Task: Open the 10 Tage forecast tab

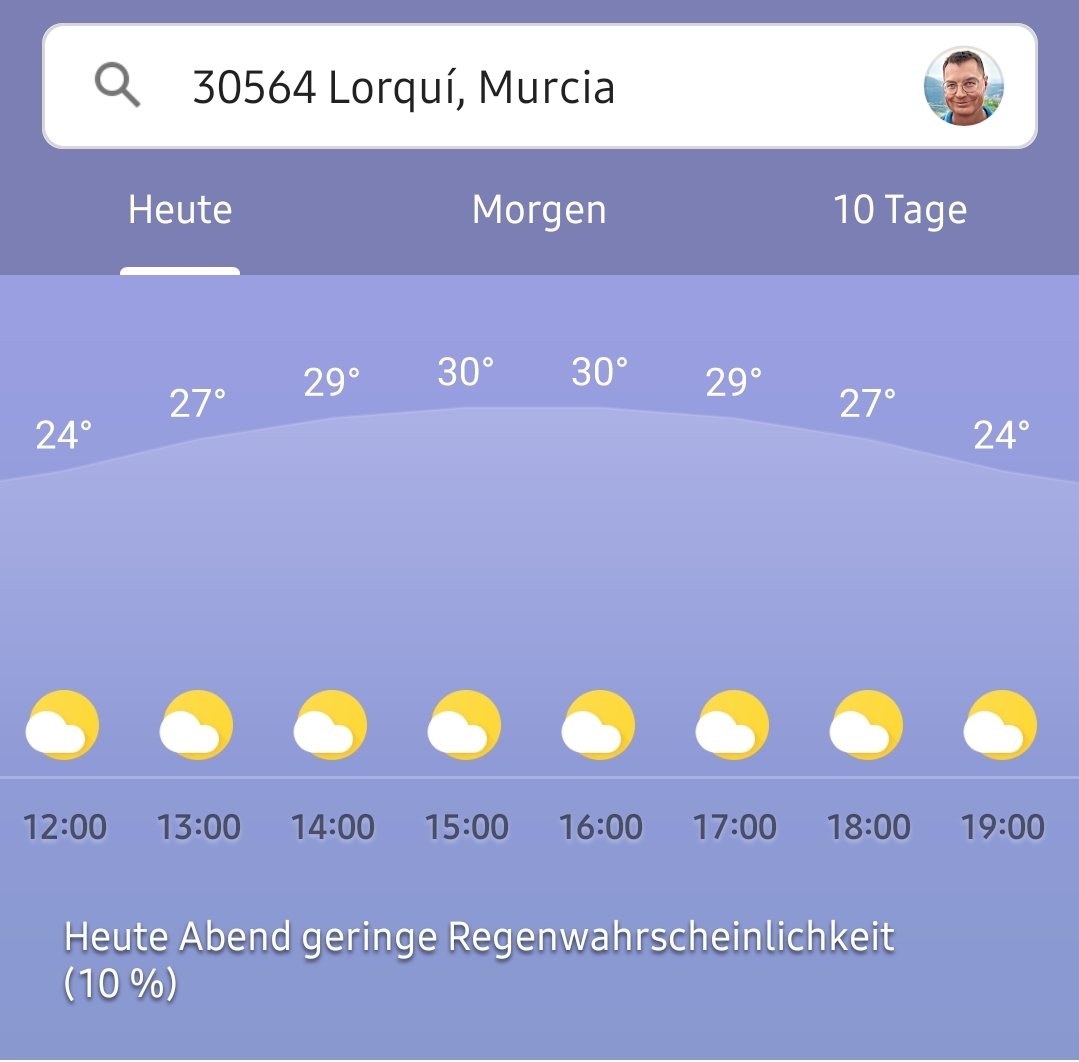Action: [x=900, y=210]
